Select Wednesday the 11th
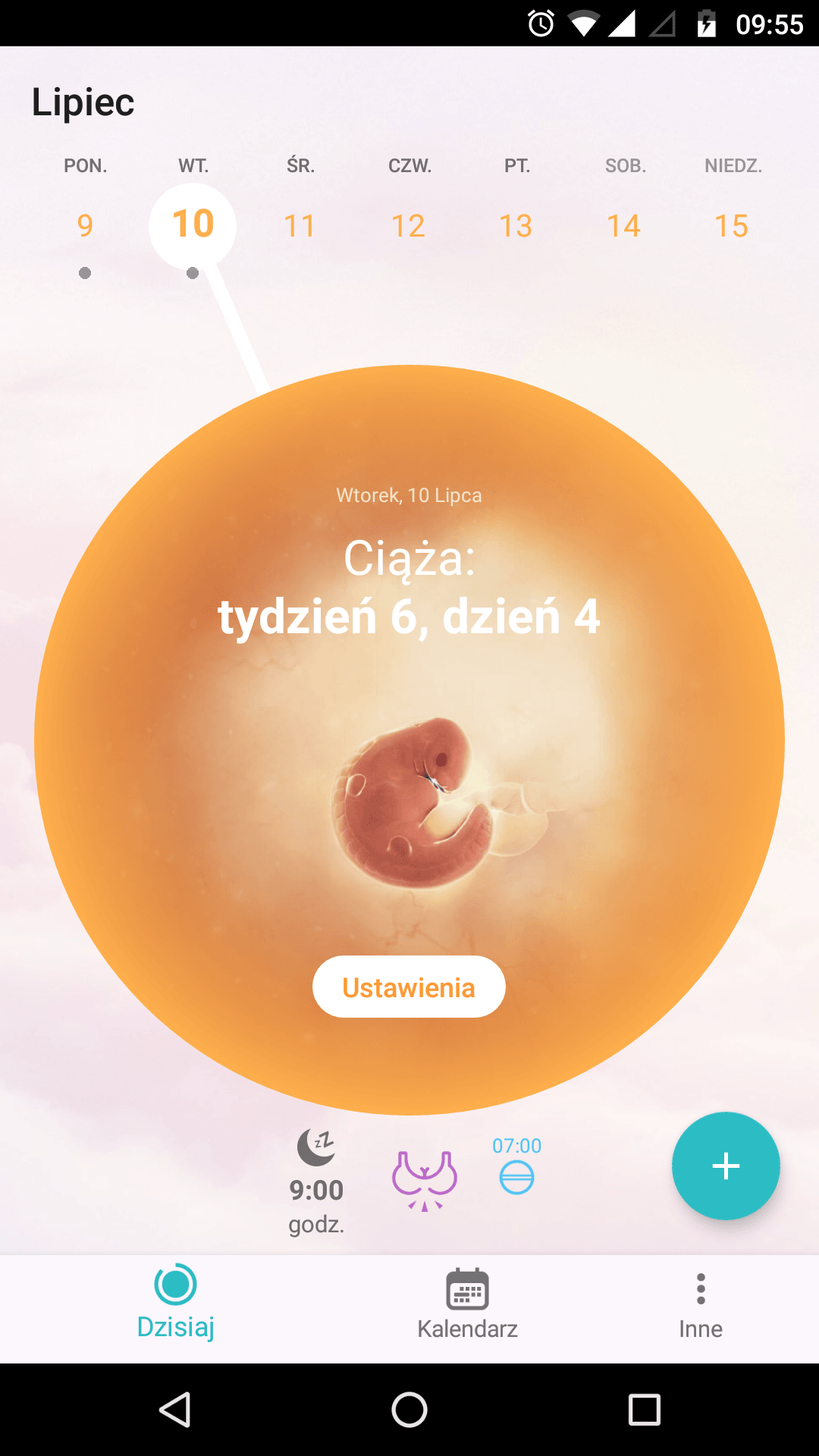The image size is (819, 1456). point(300,226)
